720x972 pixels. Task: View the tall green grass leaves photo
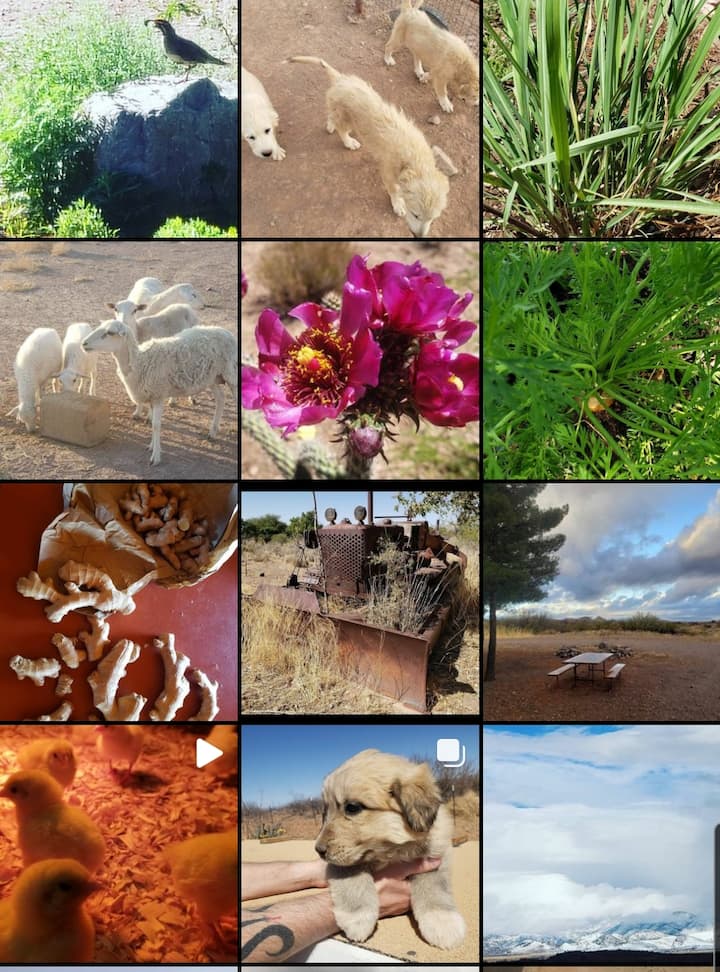[602, 118]
